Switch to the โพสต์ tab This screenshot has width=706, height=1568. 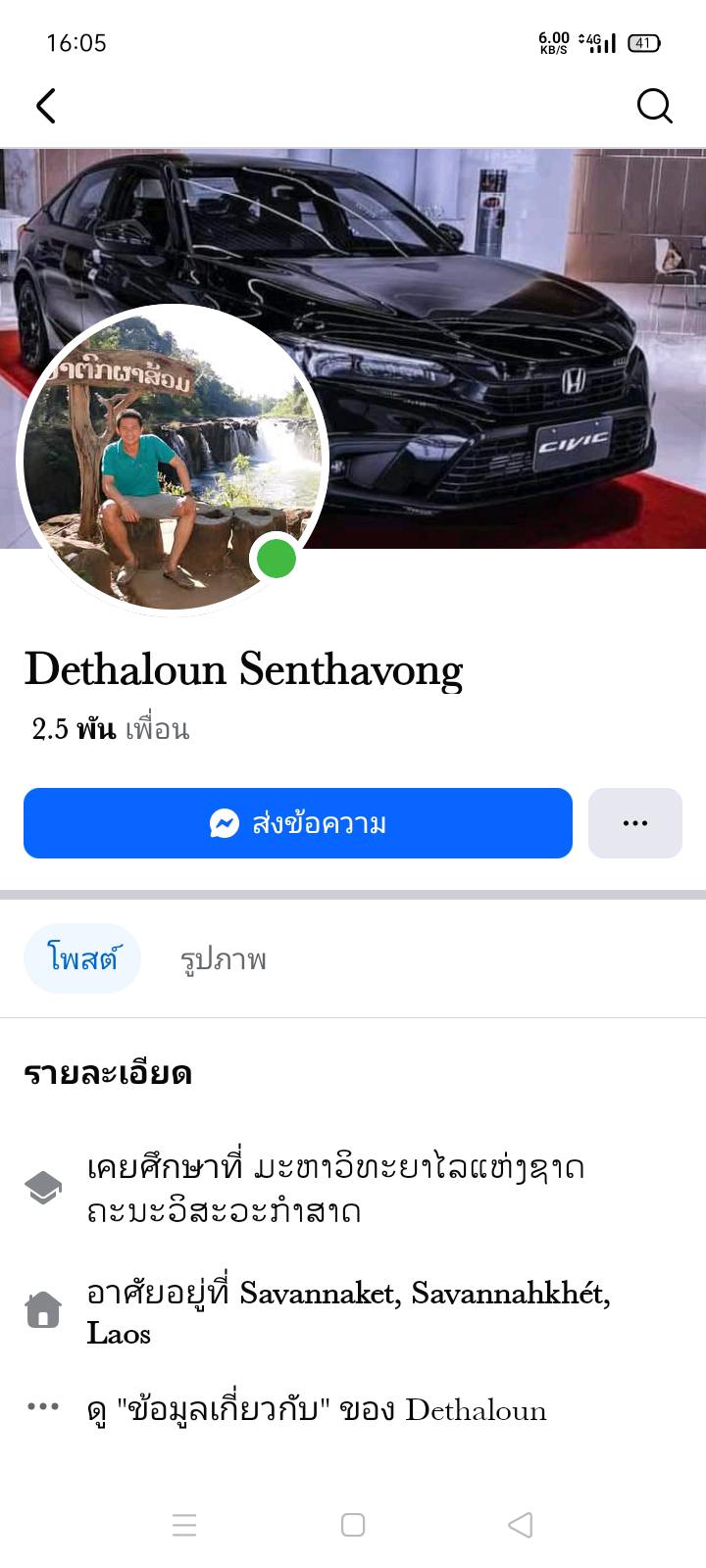(x=82, y=958)
